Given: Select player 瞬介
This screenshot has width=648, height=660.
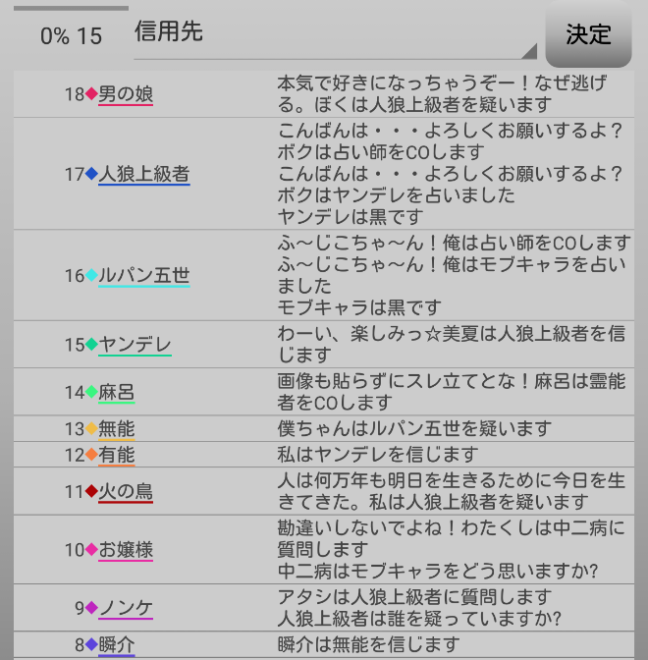Looking at the screenshot, I should [116, 645].
